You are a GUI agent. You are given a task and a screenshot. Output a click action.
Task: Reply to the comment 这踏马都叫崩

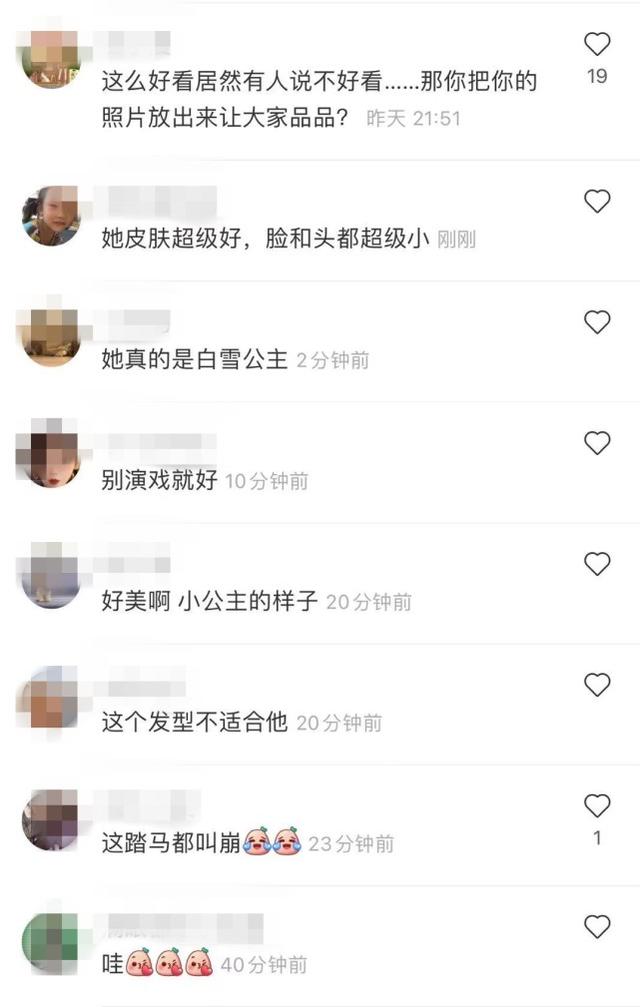click(x=170, y=843)
